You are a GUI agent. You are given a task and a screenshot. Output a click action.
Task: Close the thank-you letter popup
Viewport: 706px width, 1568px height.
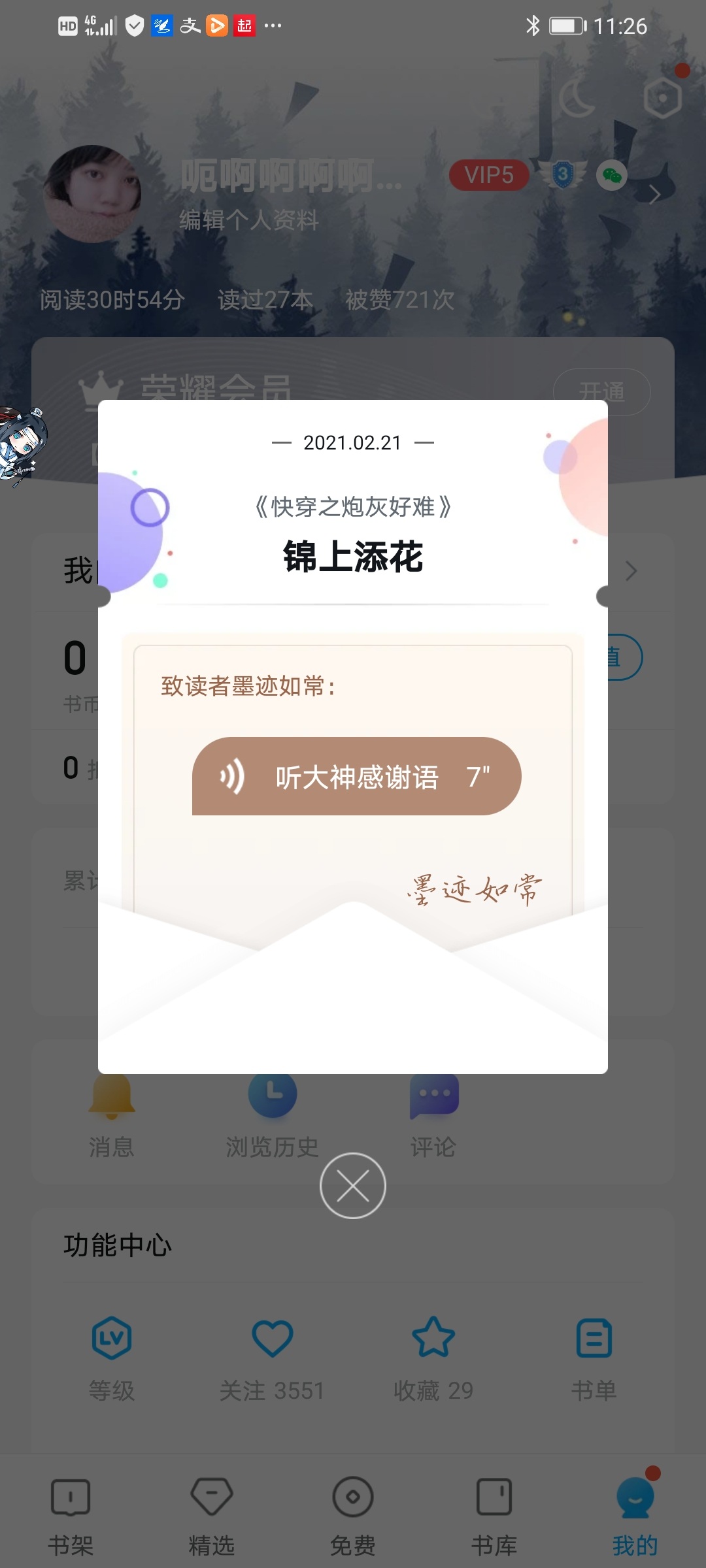(x=353, y=1186)
